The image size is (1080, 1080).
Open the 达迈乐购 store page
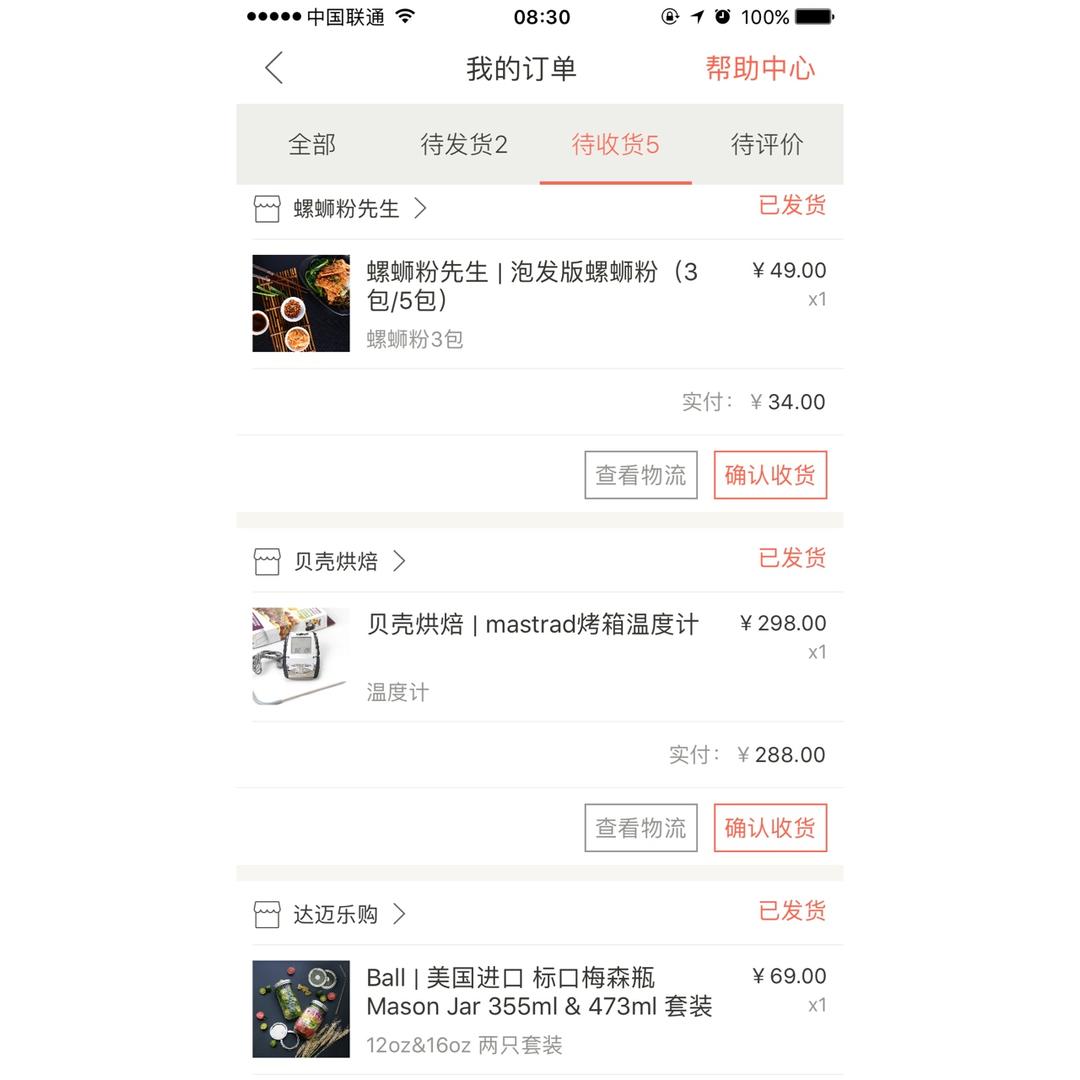[x=336, y=914]
